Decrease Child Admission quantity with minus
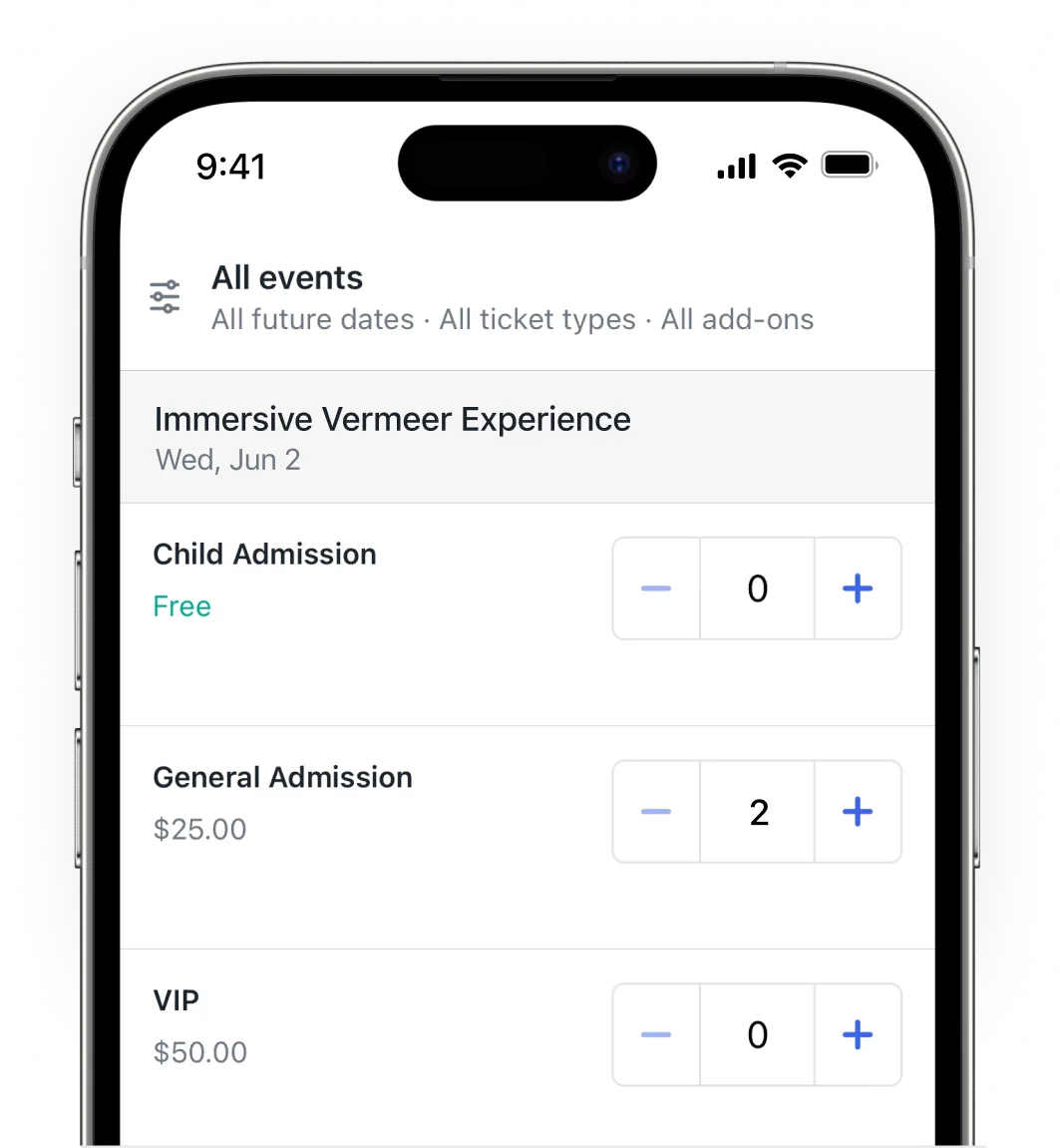 point(655,588)
